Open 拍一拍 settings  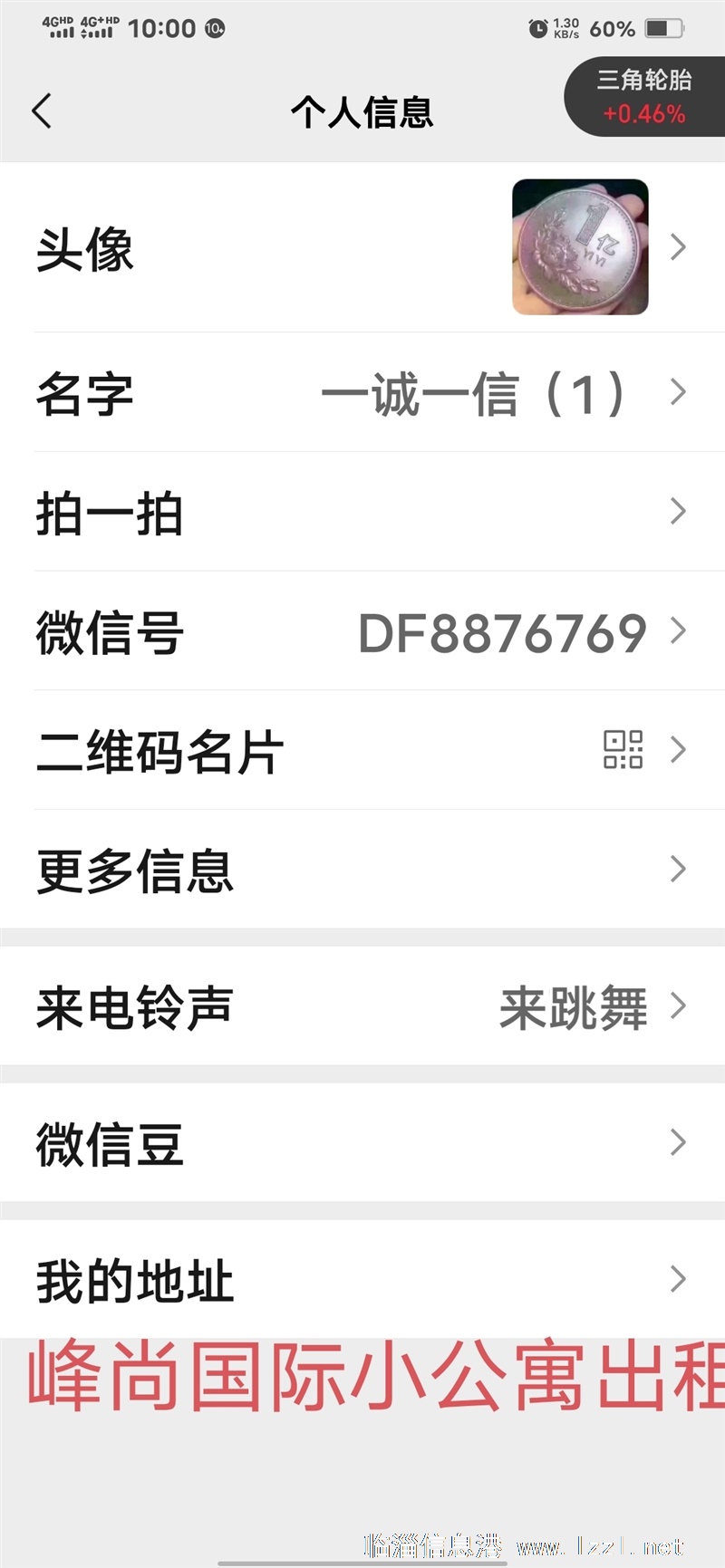[x=362, y=513]
